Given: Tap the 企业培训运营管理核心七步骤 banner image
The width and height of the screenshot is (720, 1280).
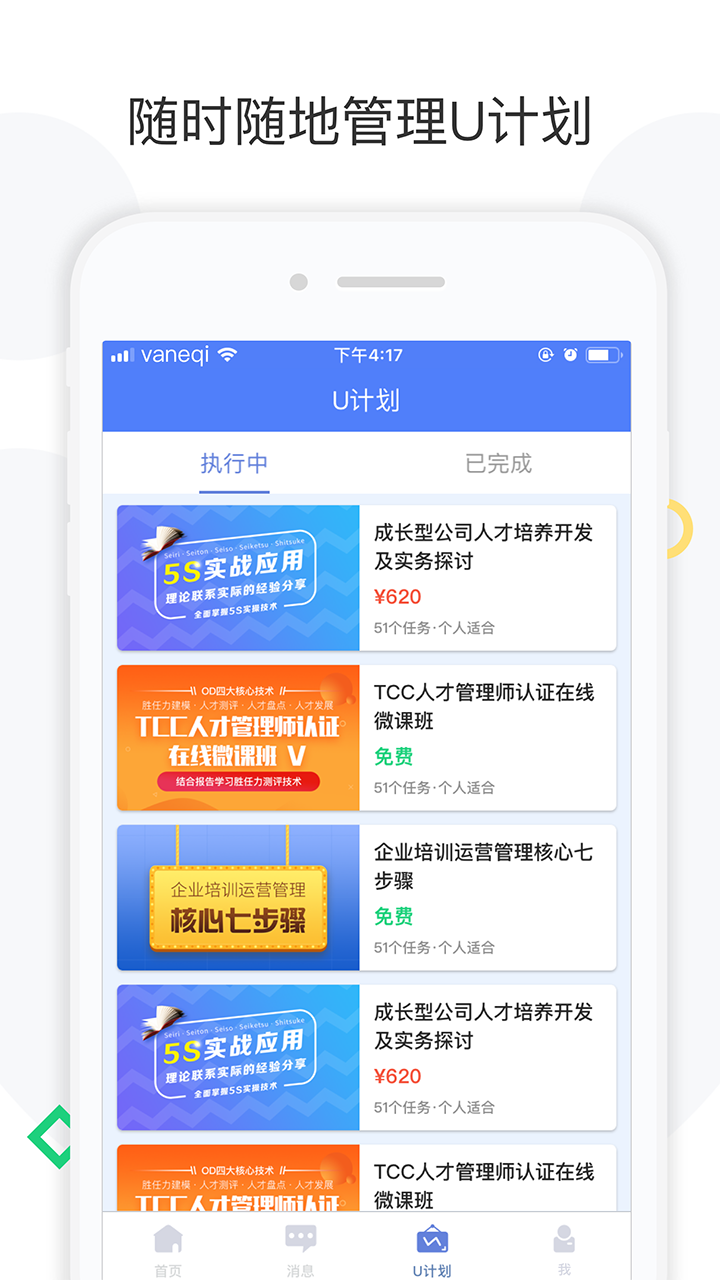Looking at the screenshot, I should point(236,897).
